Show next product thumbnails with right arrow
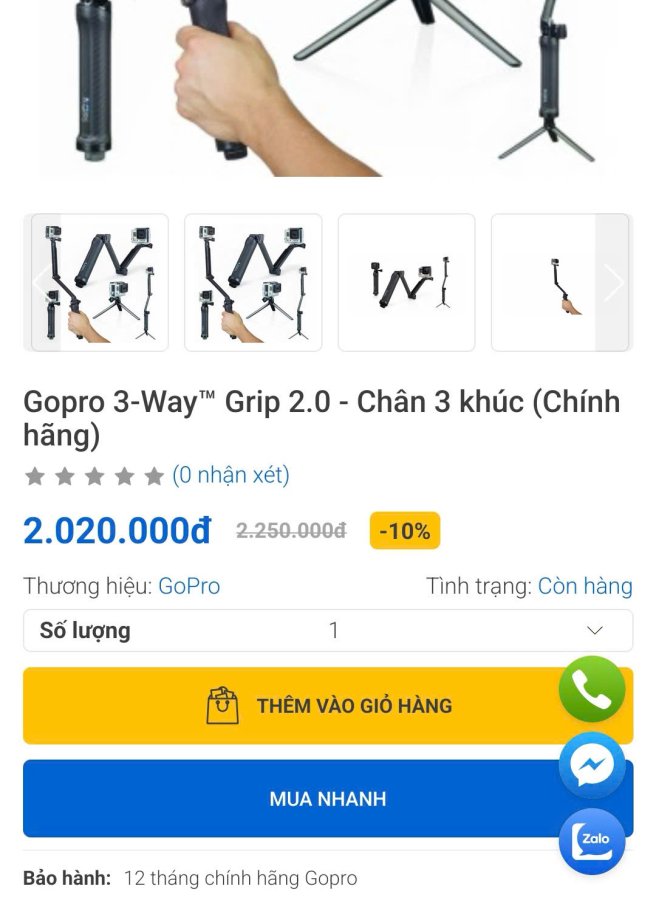 pos(613,283)
